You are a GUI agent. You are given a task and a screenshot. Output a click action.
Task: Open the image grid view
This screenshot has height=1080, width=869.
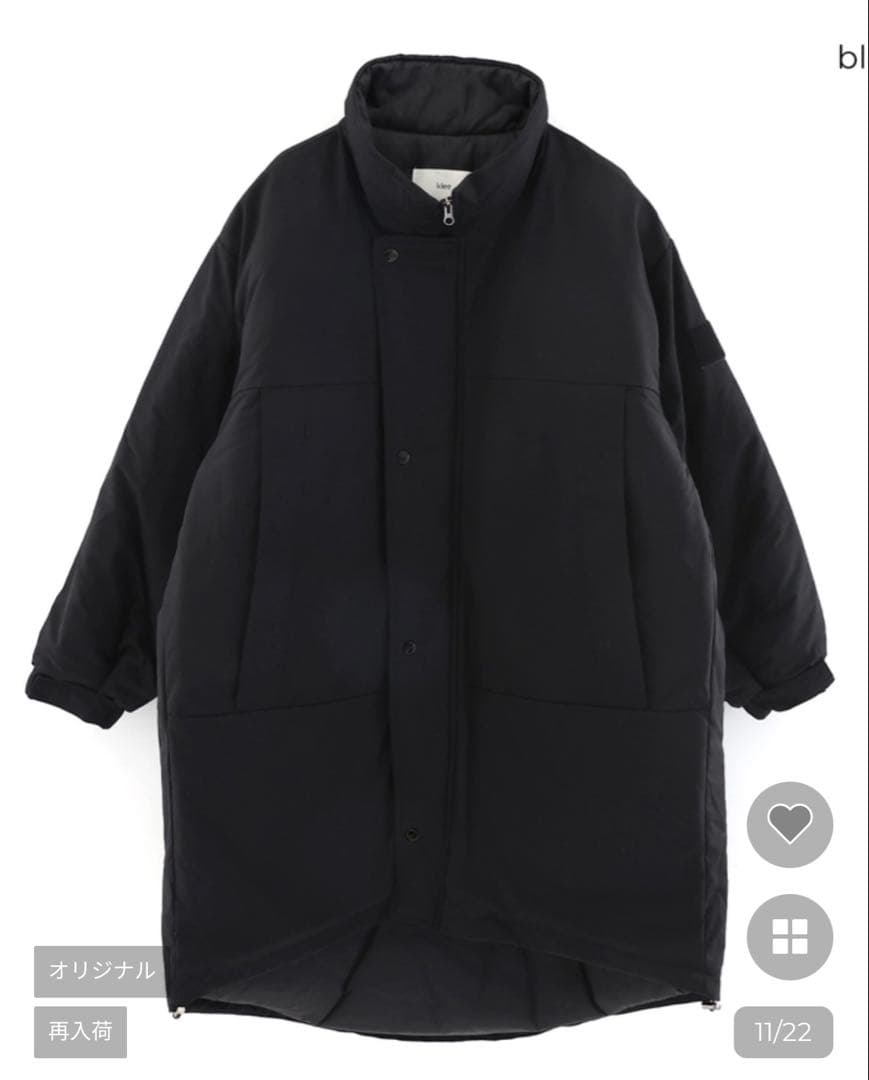(789, 937)
